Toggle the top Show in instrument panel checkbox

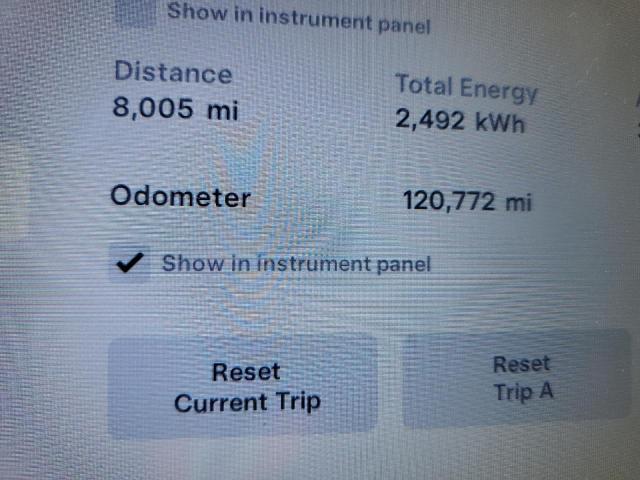(x=136, y=12)
